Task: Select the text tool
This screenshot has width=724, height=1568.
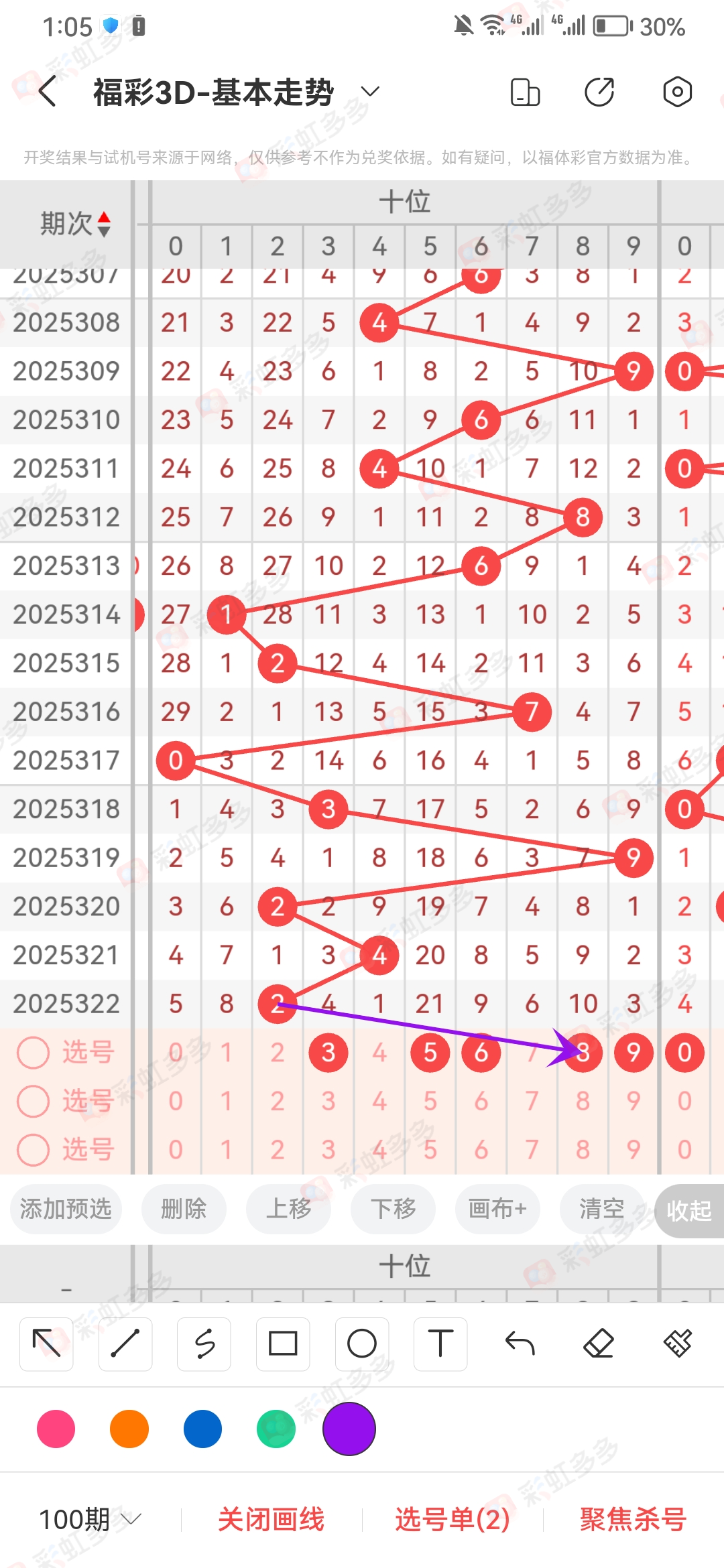Action: click(440, 1344)
